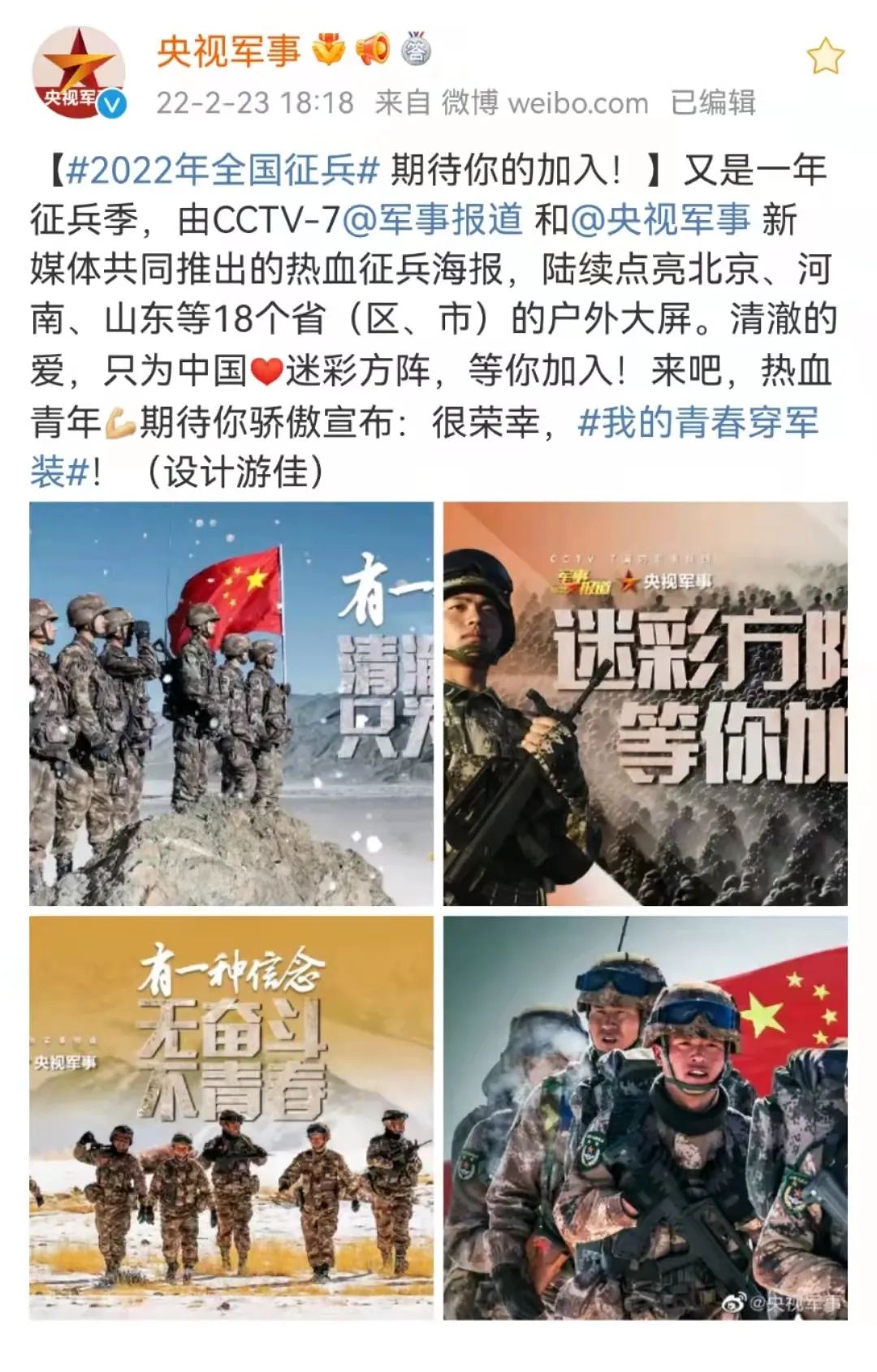View the 无奋斗不青春 poster image
This screenshot has width=877, height=1372.
click(231, 1117)
